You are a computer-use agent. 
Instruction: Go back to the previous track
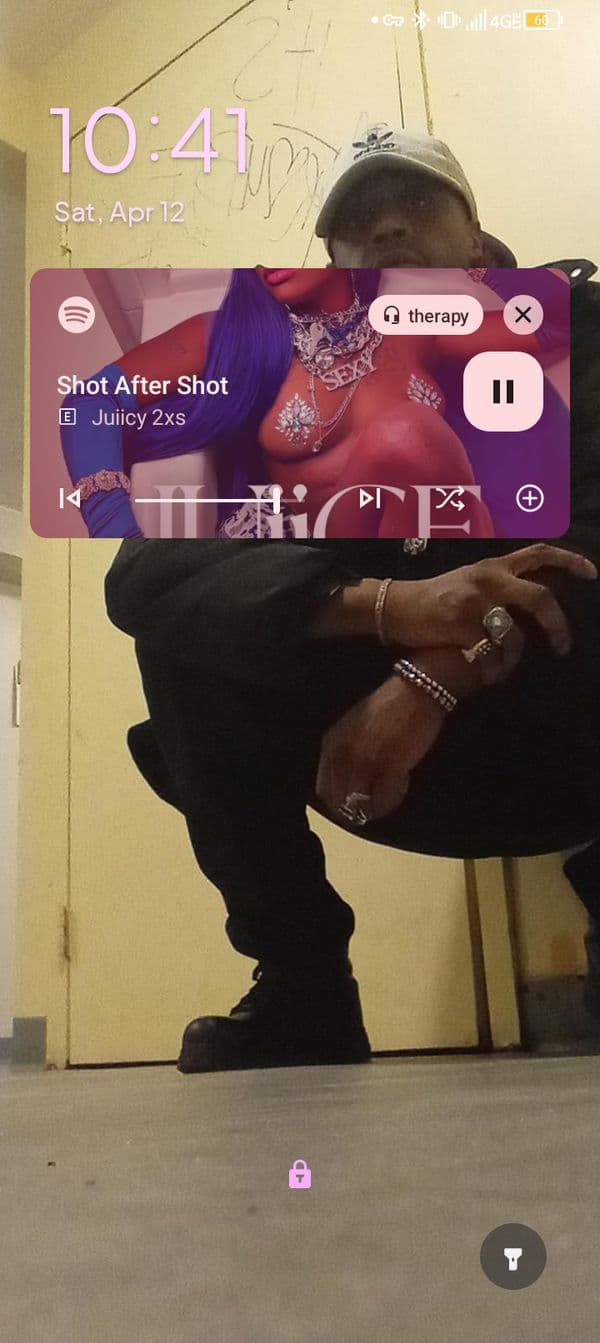tap(69, 498)
